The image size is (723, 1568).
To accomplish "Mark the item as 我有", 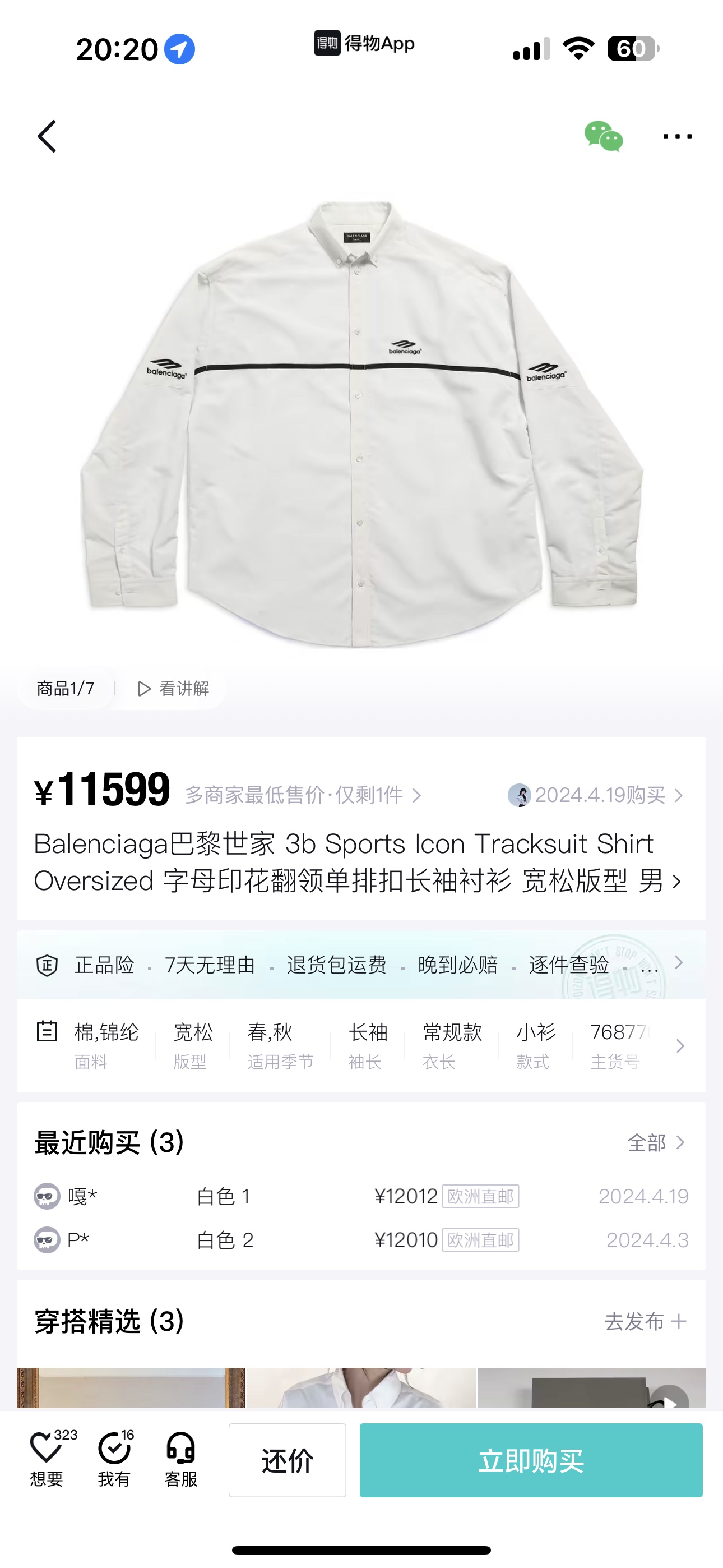I will [114, 1459].
